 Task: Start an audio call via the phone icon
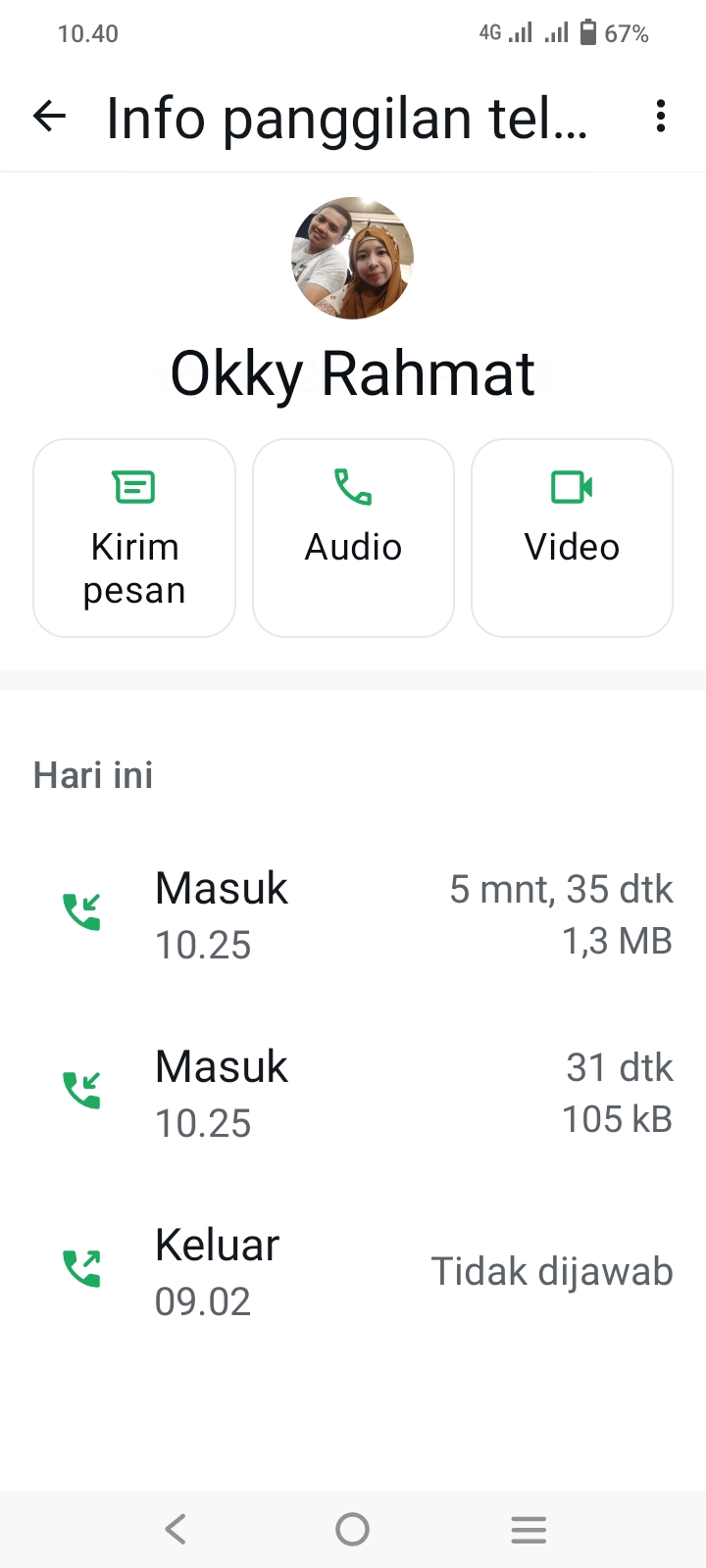[352, 487]
